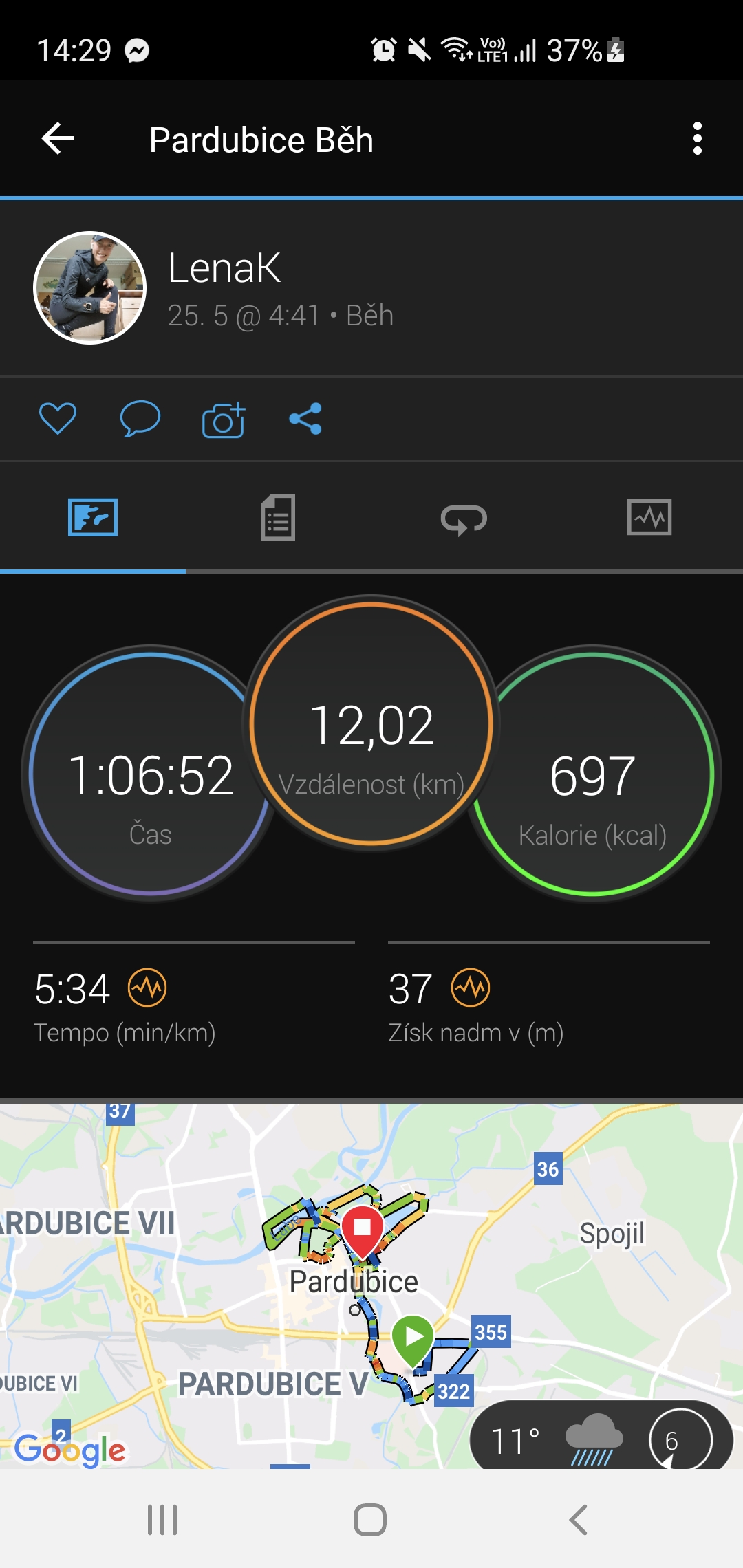
Task: Switch to the charts tab
Action: 649,517
